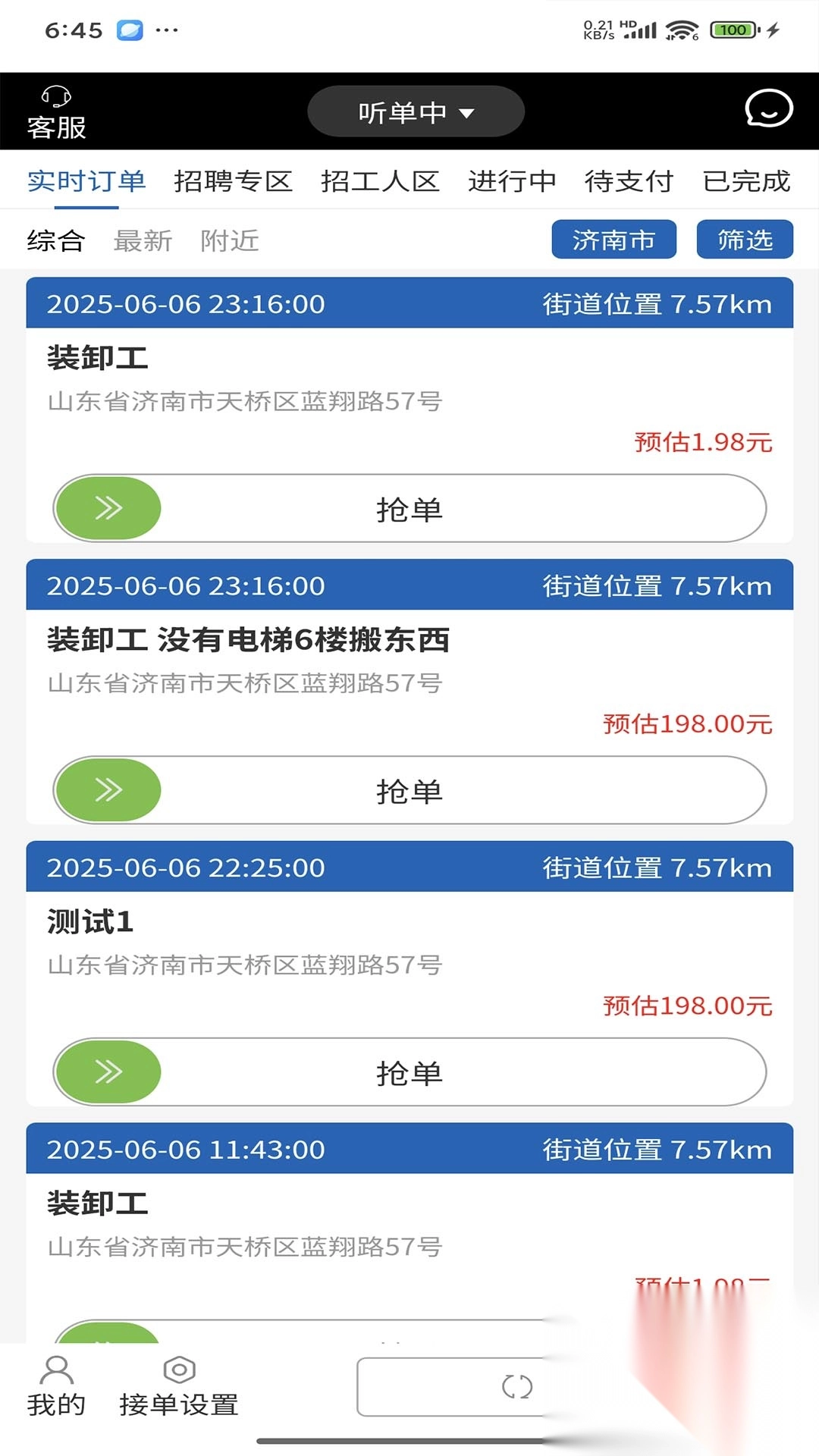The width and height of the screenshot is (819, 1456).
Task: Tap green double-arrow icon on first 抢单 button
Action: tap(108, 508)
